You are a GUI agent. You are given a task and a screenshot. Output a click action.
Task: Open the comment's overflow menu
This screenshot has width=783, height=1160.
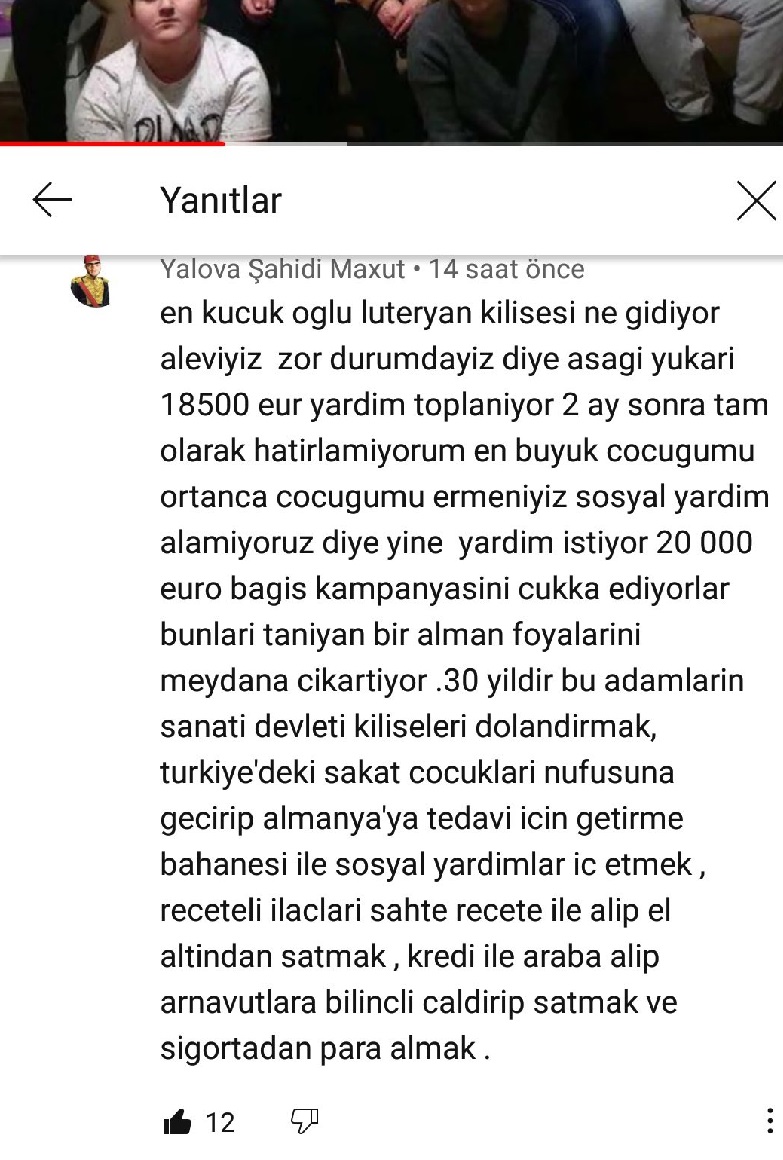click(x=768, y=1121)
